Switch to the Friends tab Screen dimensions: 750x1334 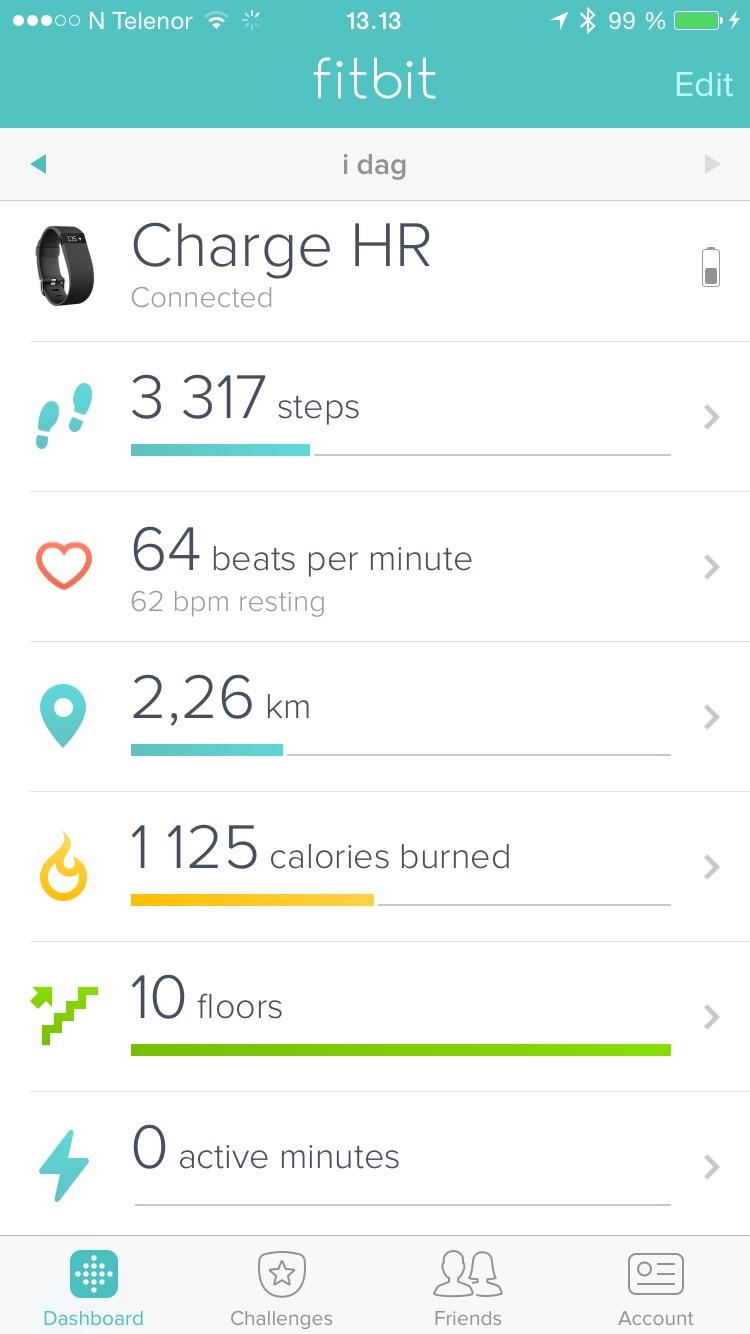click(468, 1287)
